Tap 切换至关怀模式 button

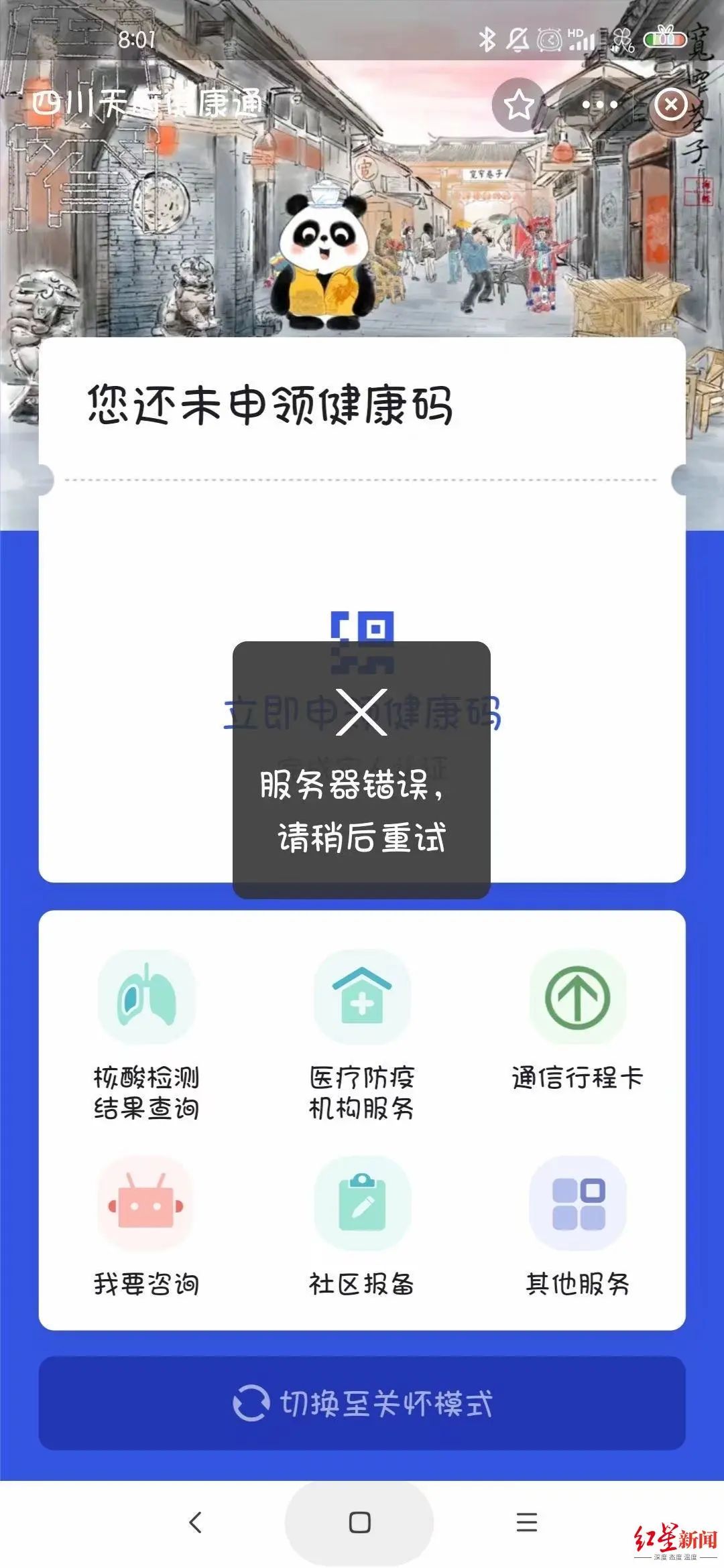(362, 1404)
